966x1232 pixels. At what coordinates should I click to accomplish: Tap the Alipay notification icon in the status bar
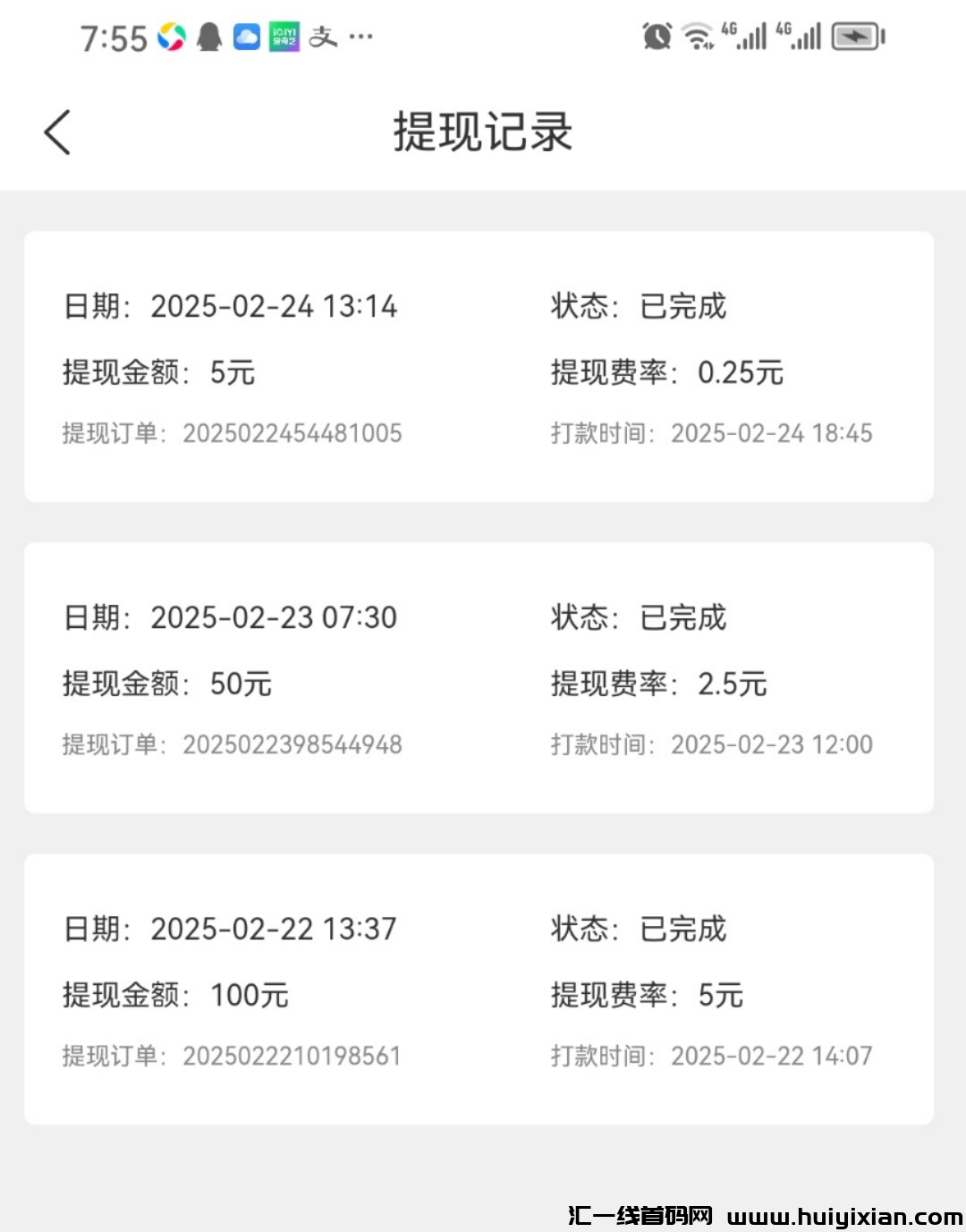pyautogui.click(x=322, y=38)
